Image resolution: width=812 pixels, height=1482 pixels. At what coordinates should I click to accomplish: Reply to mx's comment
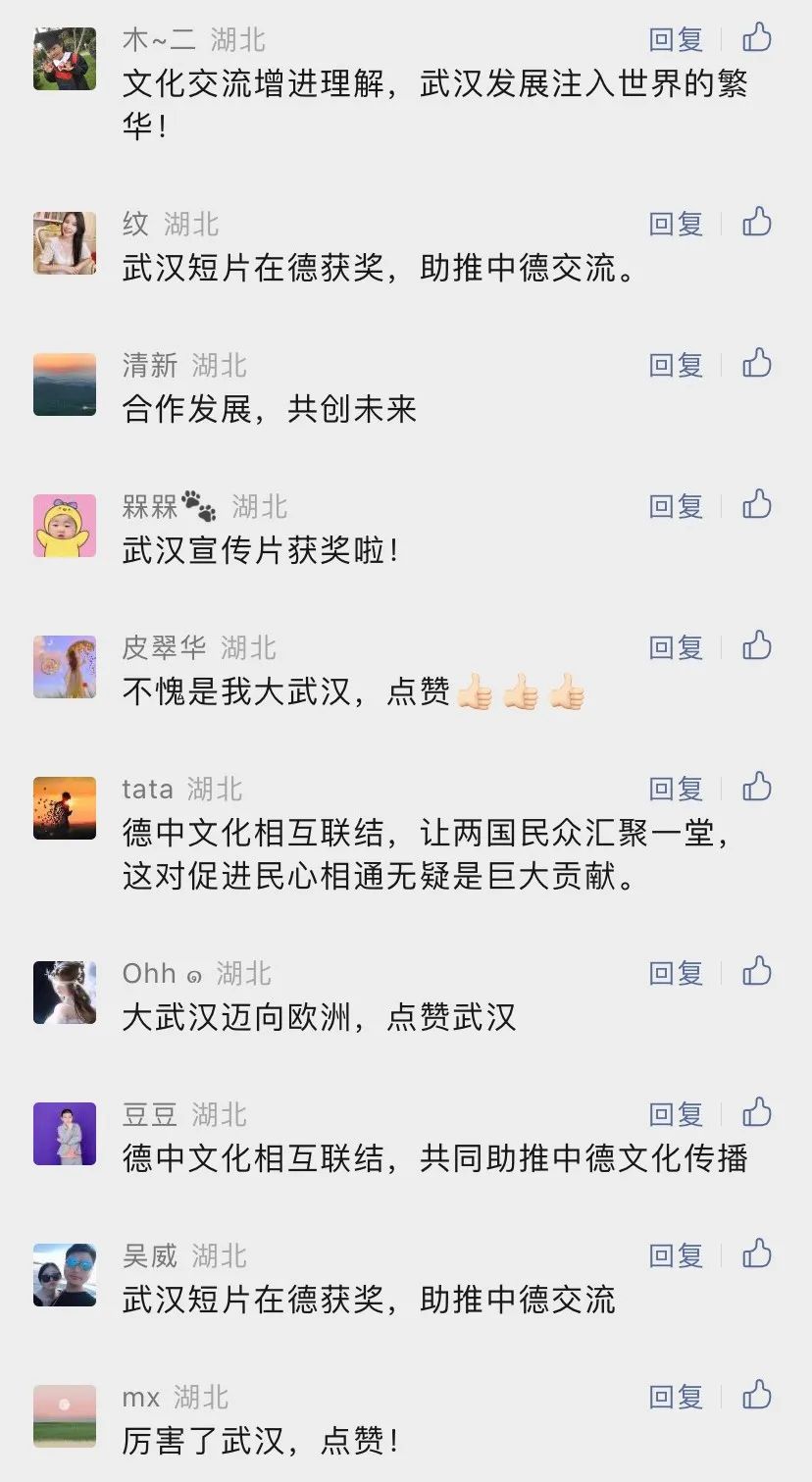tap(677, 1398)
